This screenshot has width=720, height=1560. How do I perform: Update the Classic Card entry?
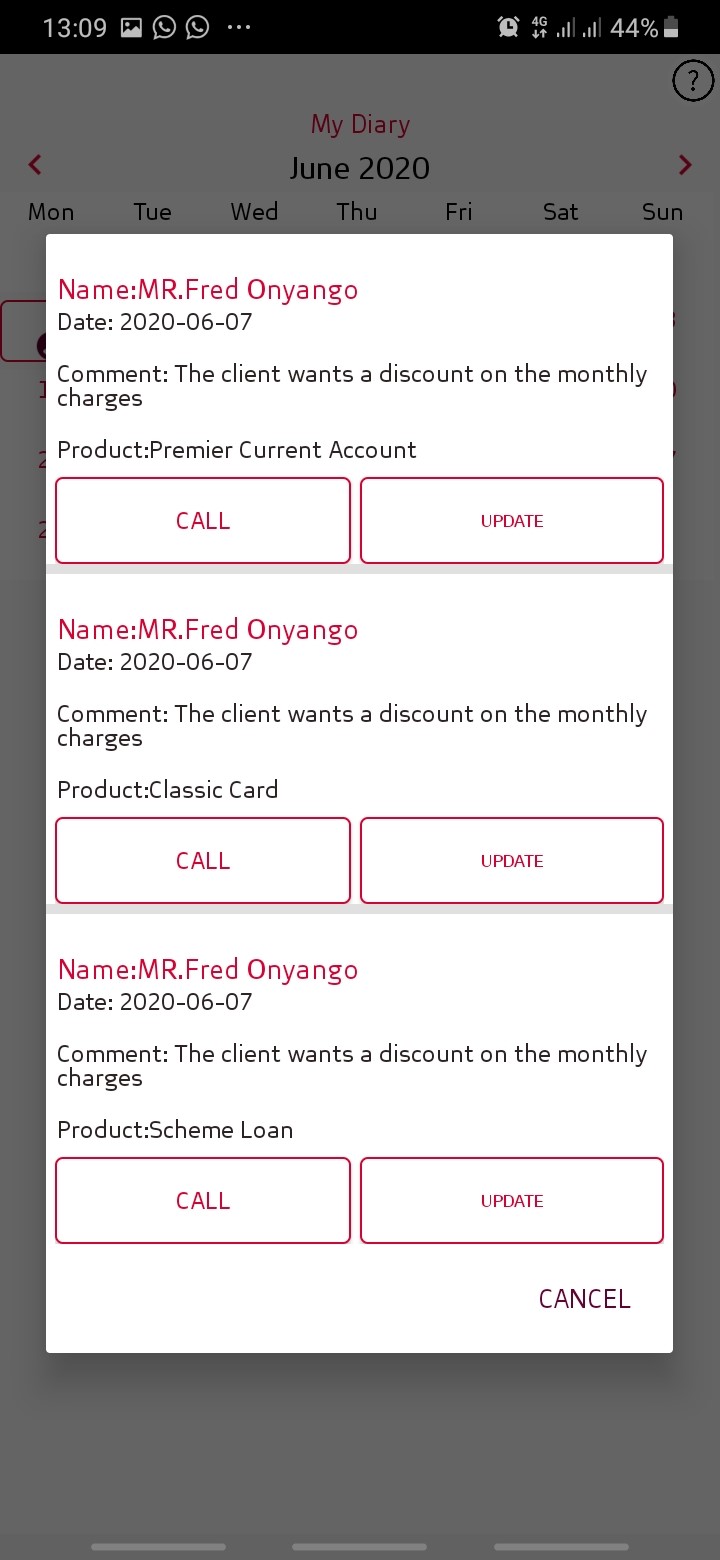[x=511, y=860]
